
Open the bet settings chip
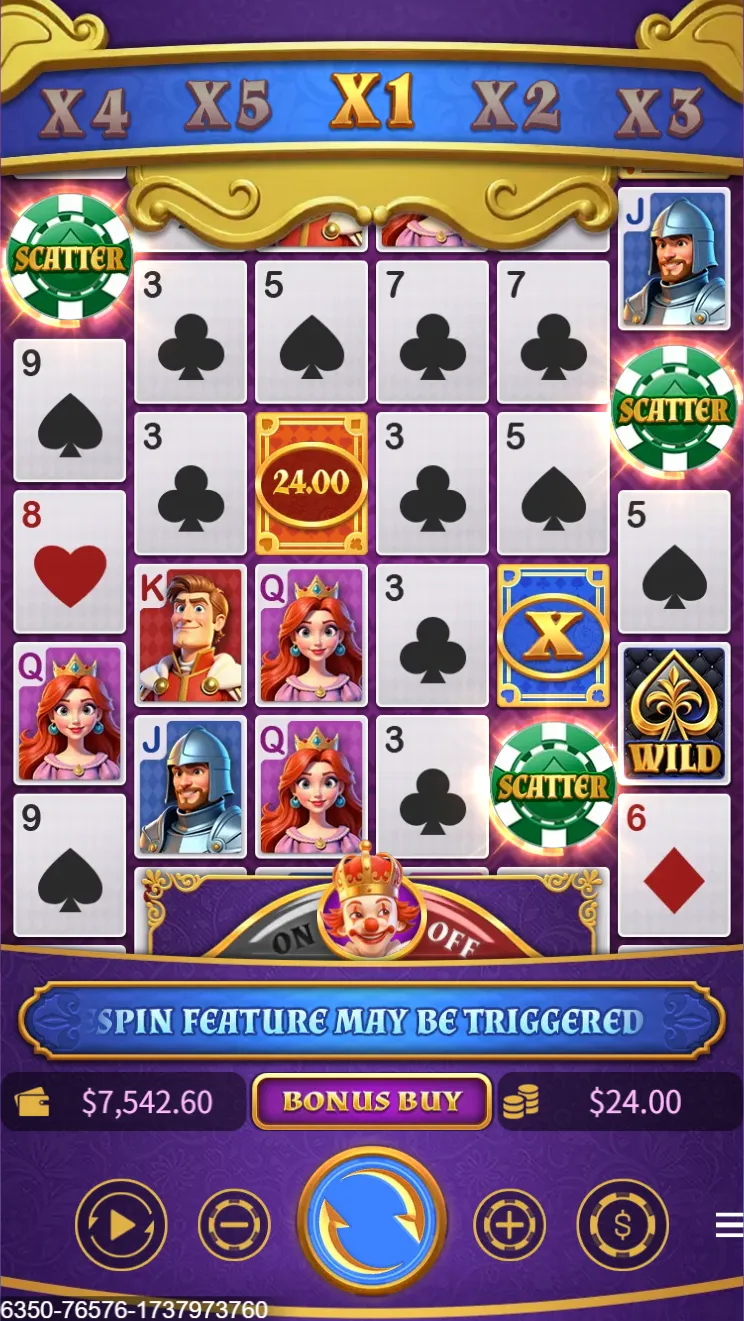(x=622, y=1225)
